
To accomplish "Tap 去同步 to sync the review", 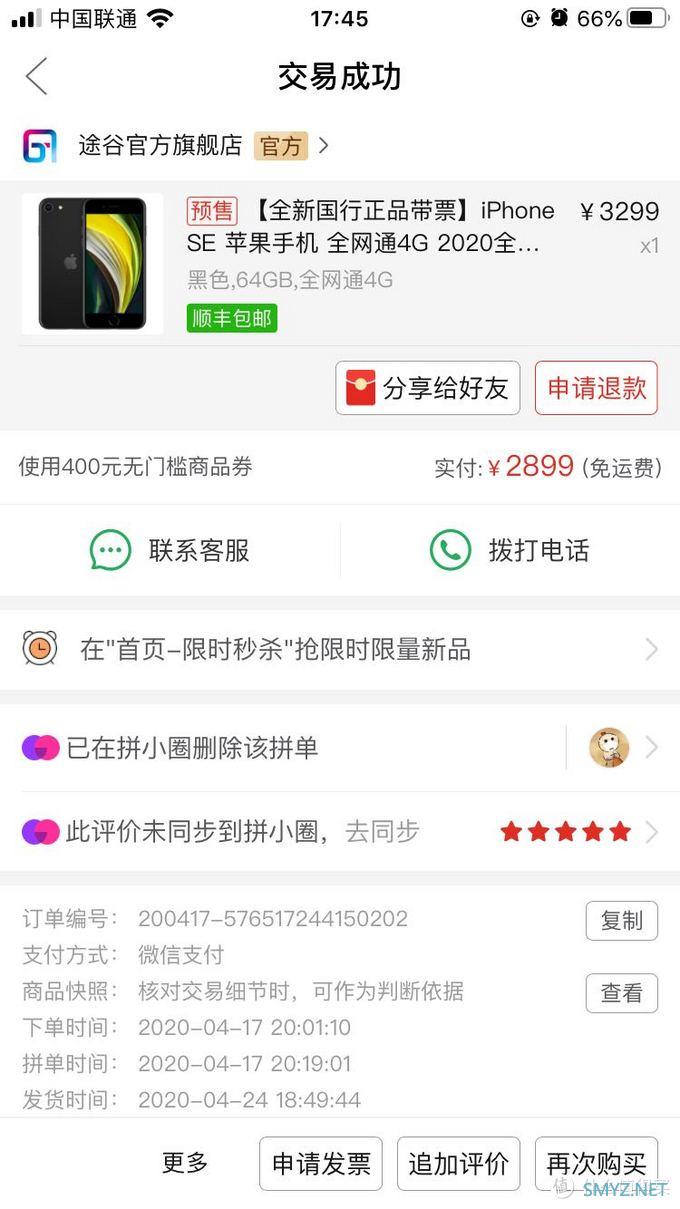I will 382,831.
